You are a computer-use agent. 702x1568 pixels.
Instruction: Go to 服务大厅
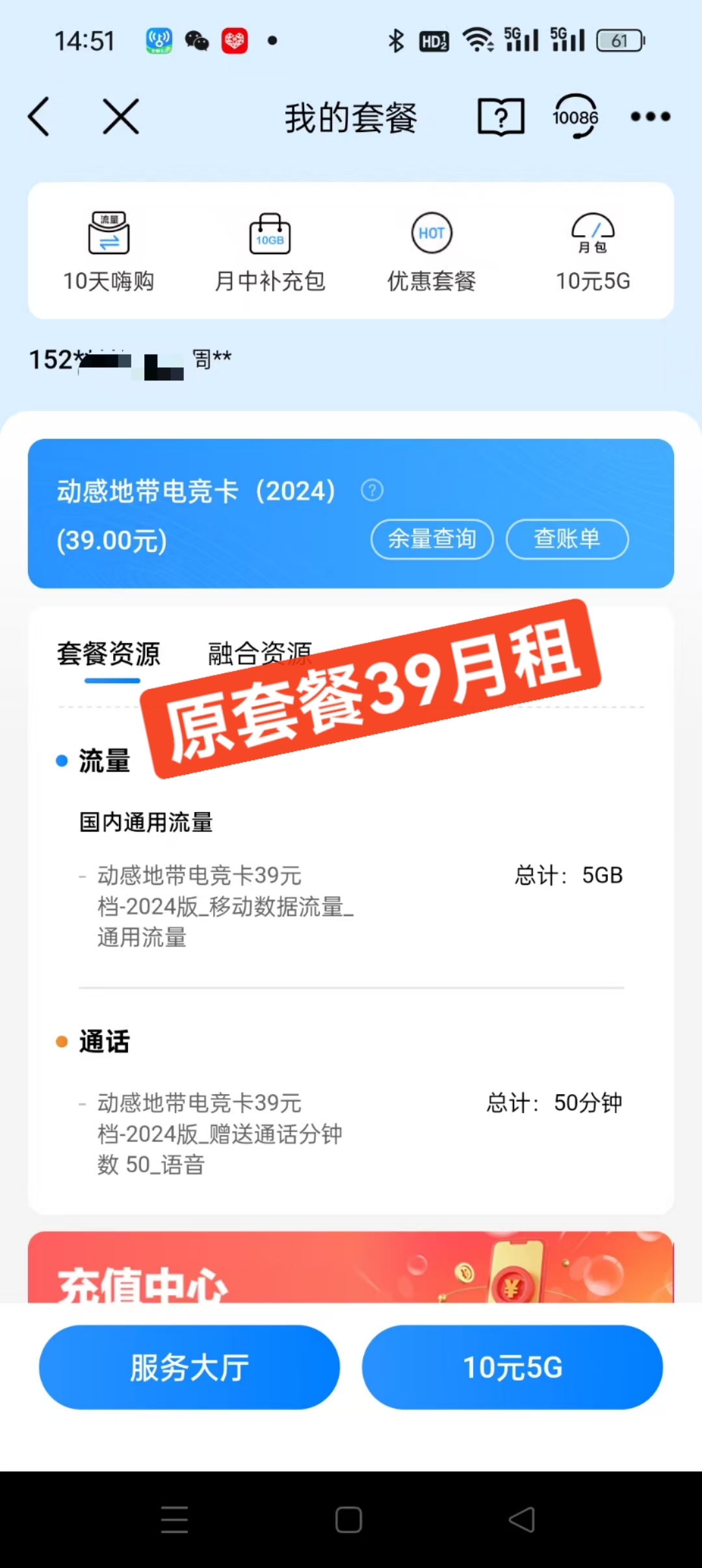(189, 1367)
